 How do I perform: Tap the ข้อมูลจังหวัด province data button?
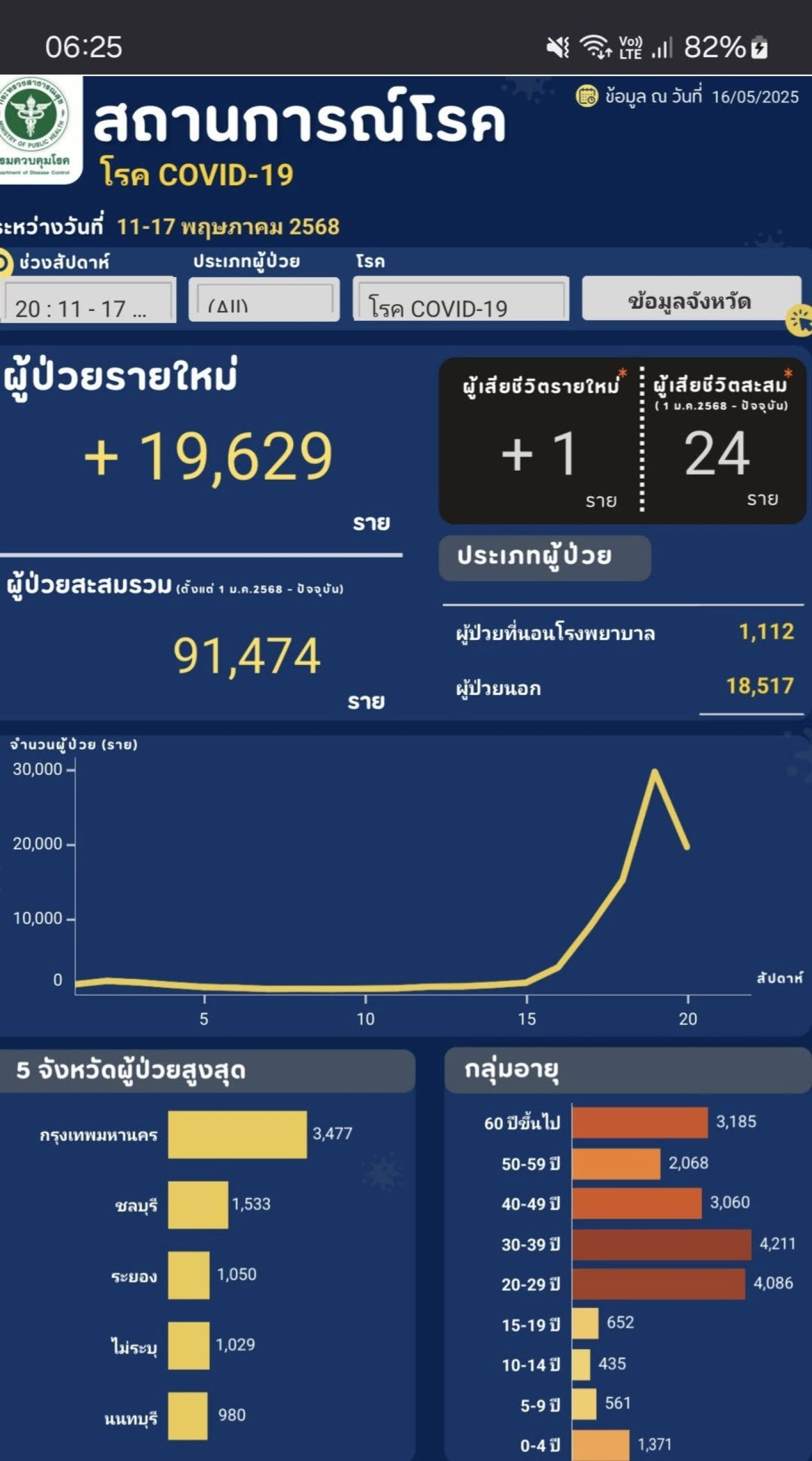tap(691, 299)
